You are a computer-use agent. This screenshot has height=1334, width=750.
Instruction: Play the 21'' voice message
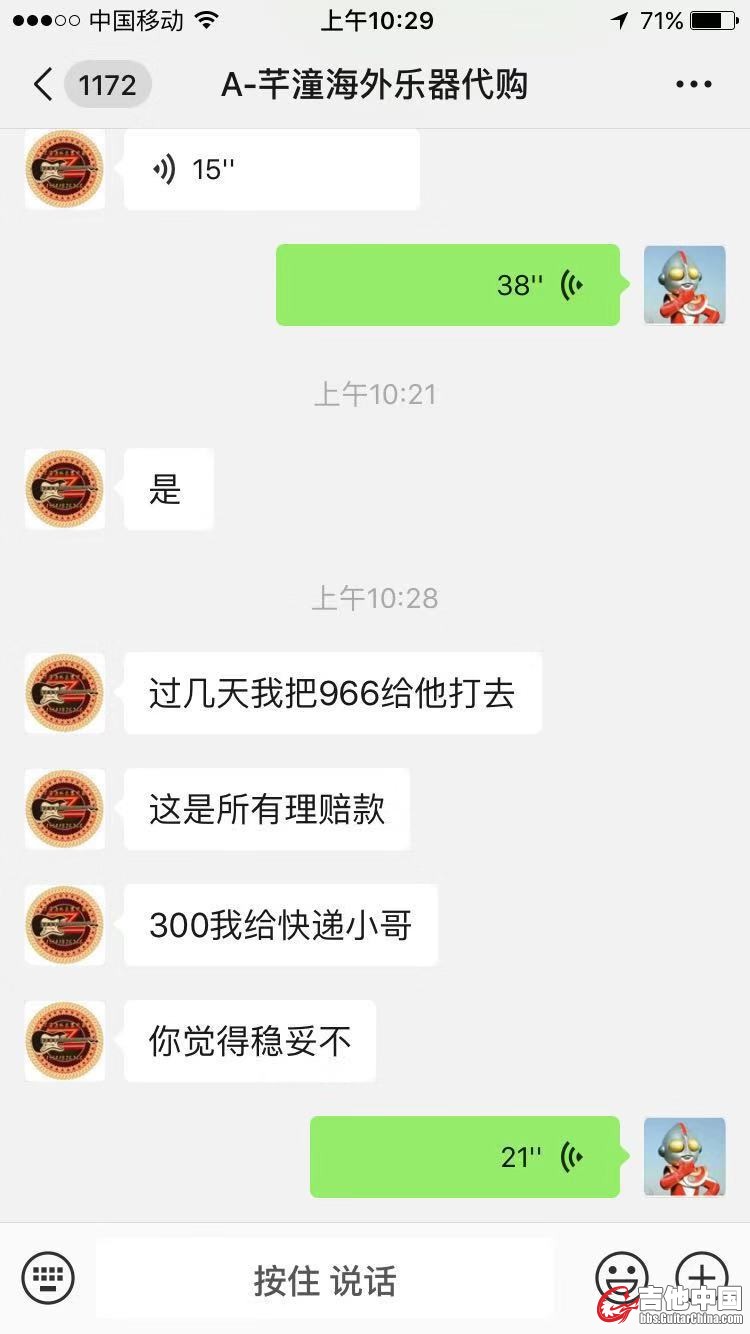point(465,1157)
